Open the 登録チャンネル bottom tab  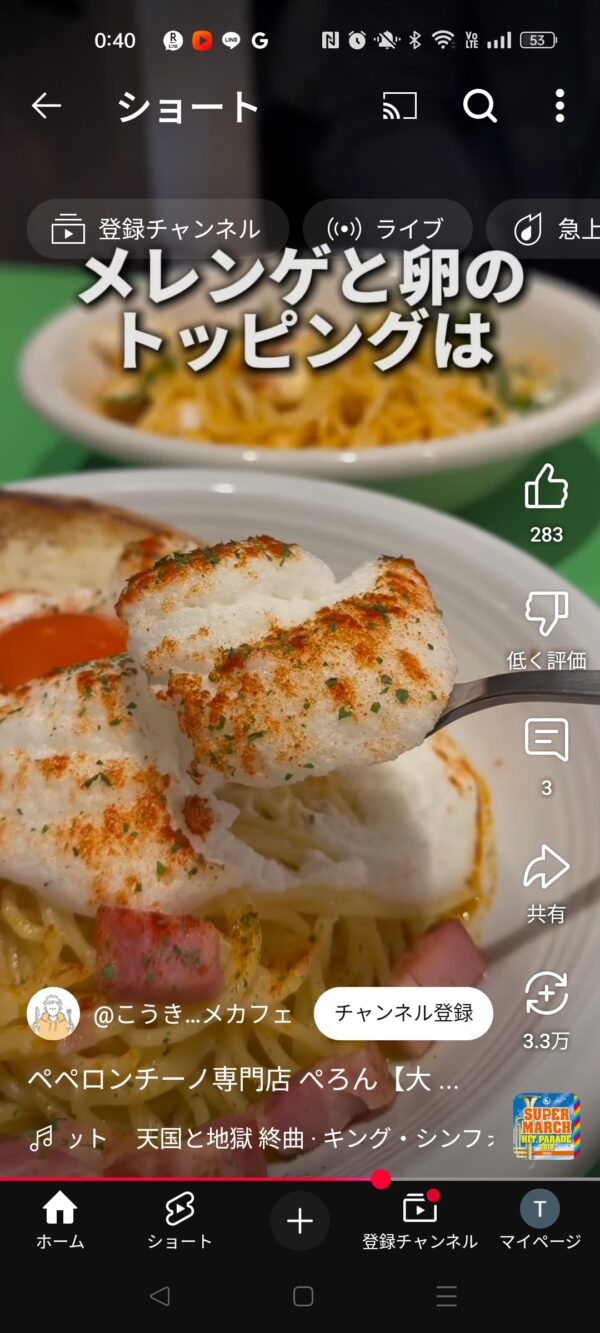[419, 1221]
